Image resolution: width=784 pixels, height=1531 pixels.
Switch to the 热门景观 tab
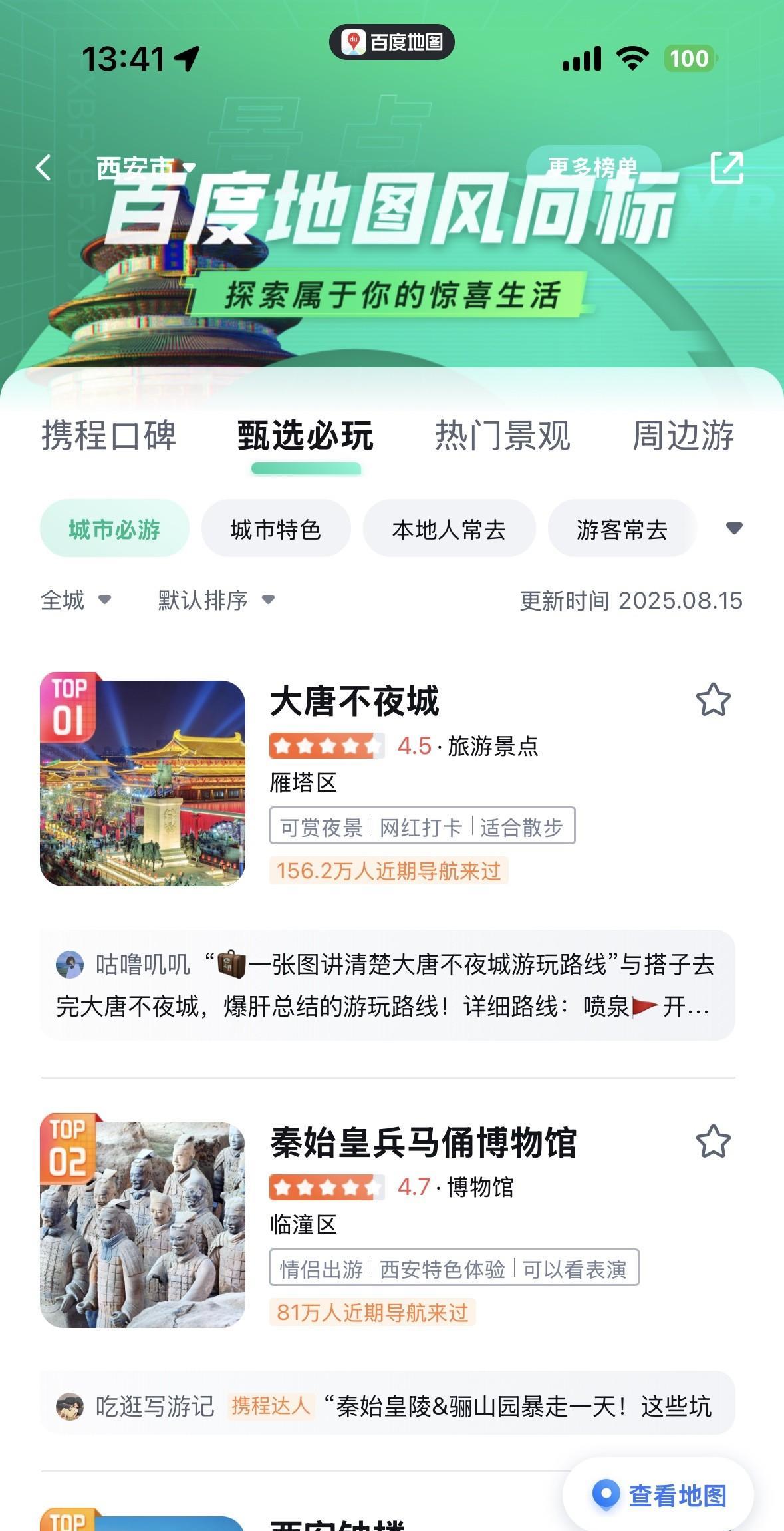tap(502, 436)
